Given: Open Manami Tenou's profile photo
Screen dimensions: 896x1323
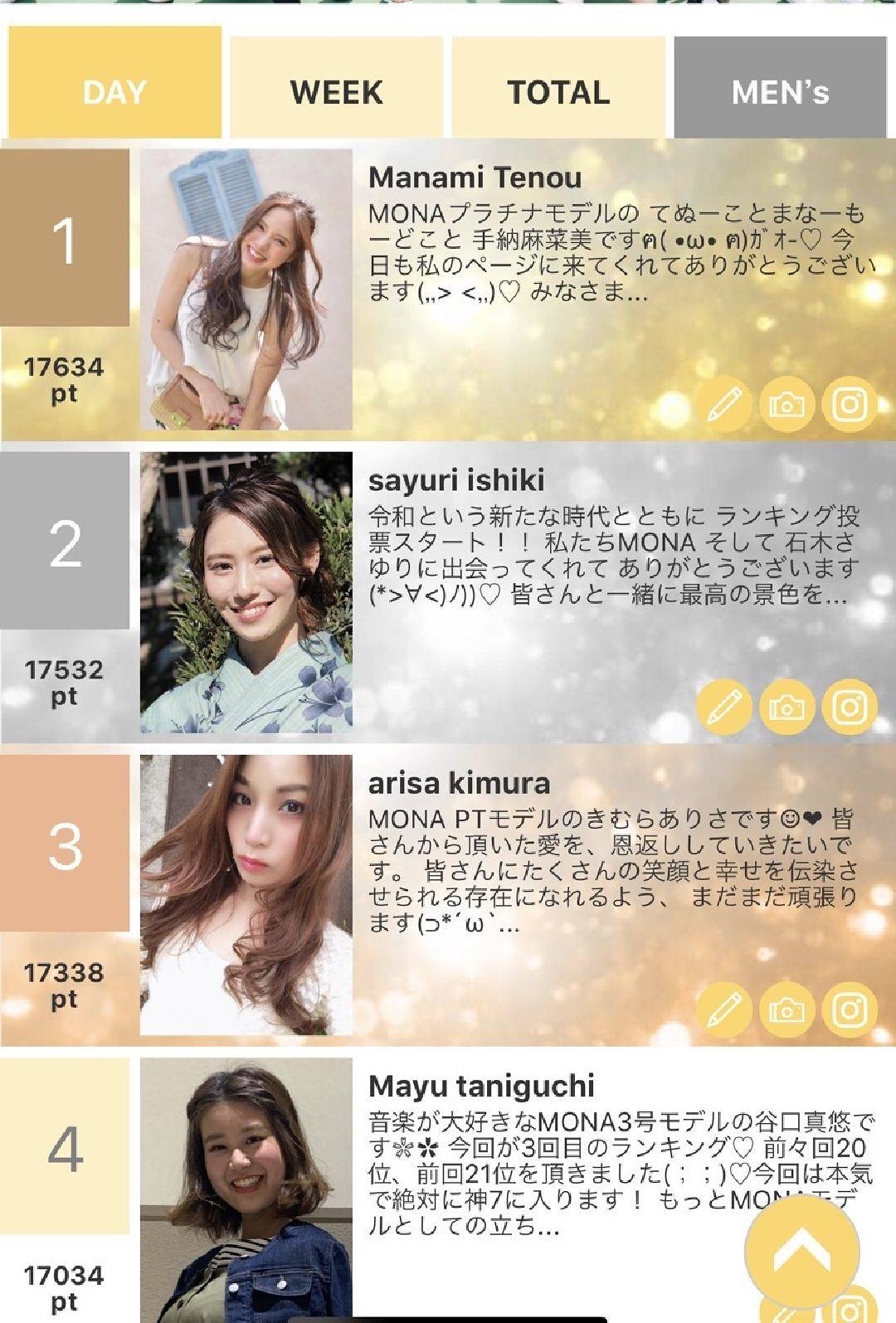Looking at the screenshot, I should [246, 289].
